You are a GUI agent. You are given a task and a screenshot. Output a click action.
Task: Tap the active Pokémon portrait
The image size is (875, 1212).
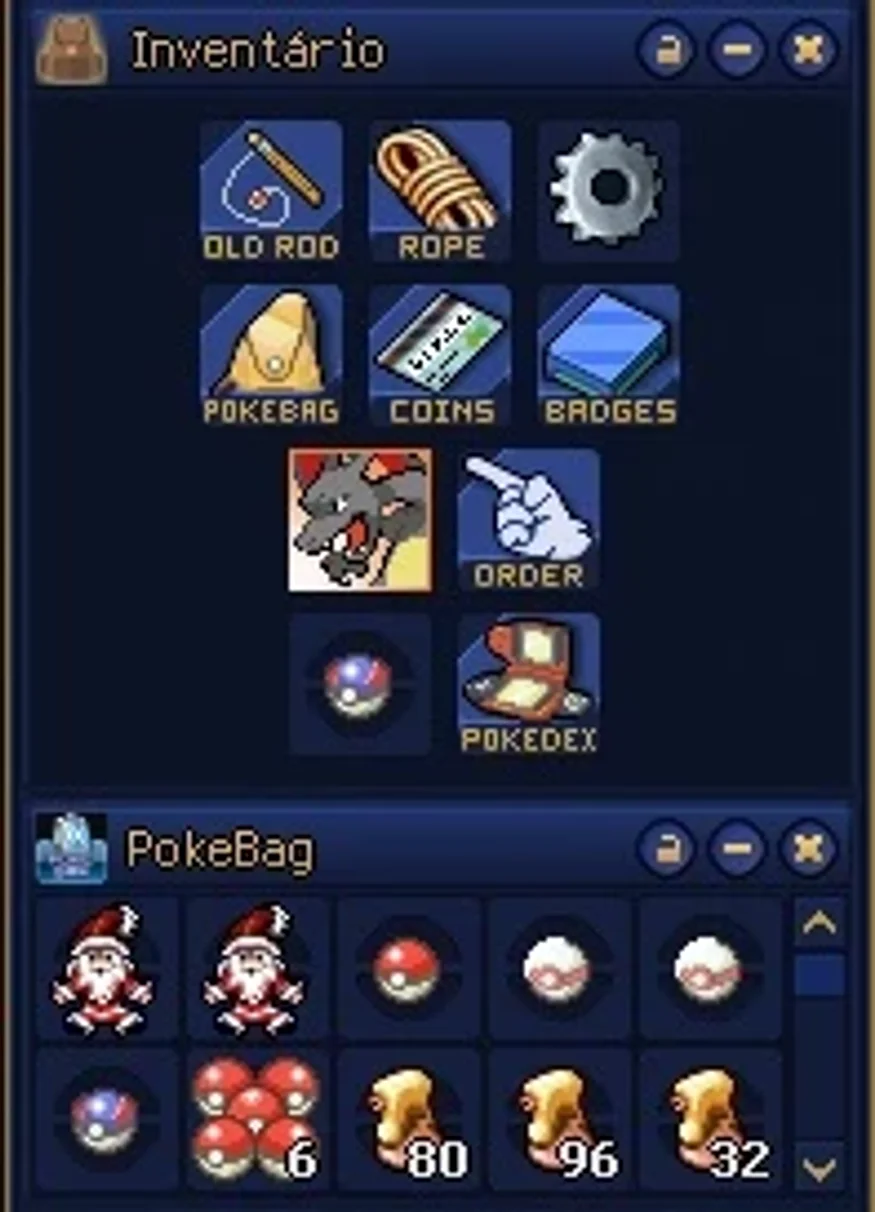tap(361, 520)
